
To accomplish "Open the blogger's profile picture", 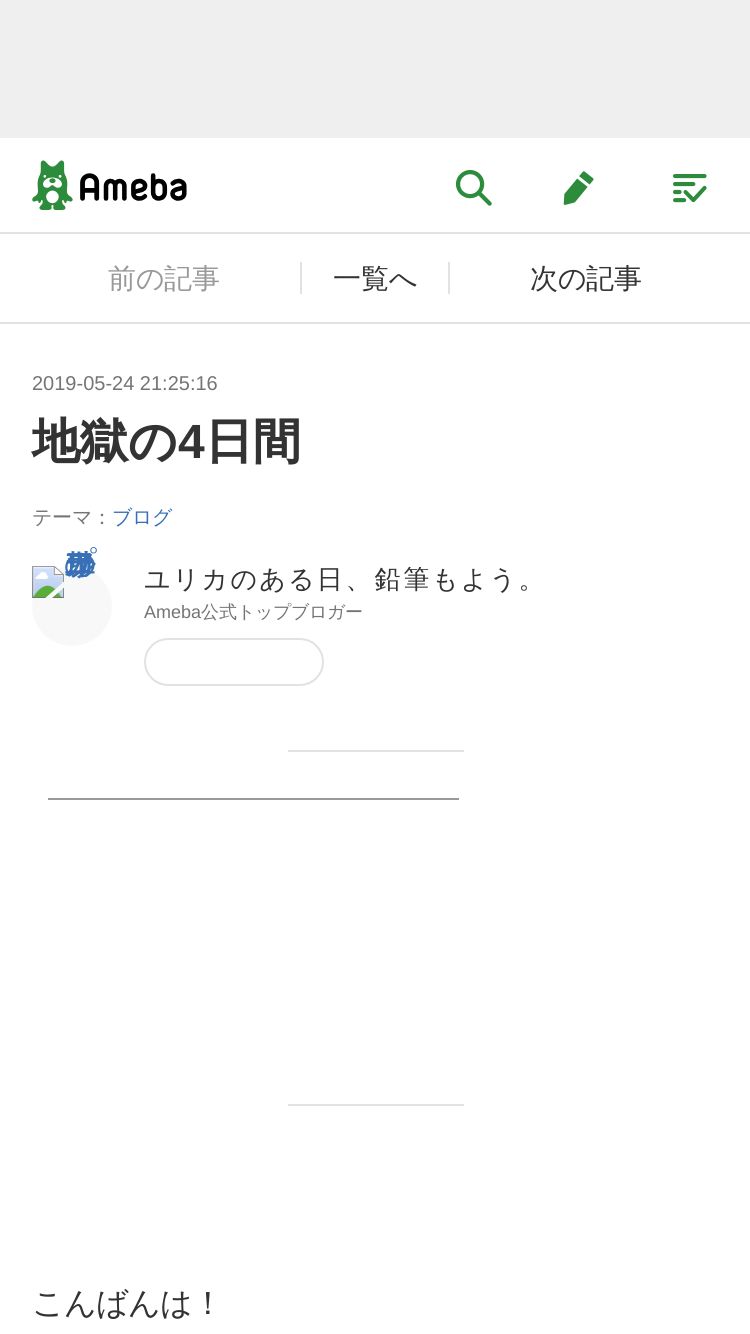I will (x=72, y=606).
